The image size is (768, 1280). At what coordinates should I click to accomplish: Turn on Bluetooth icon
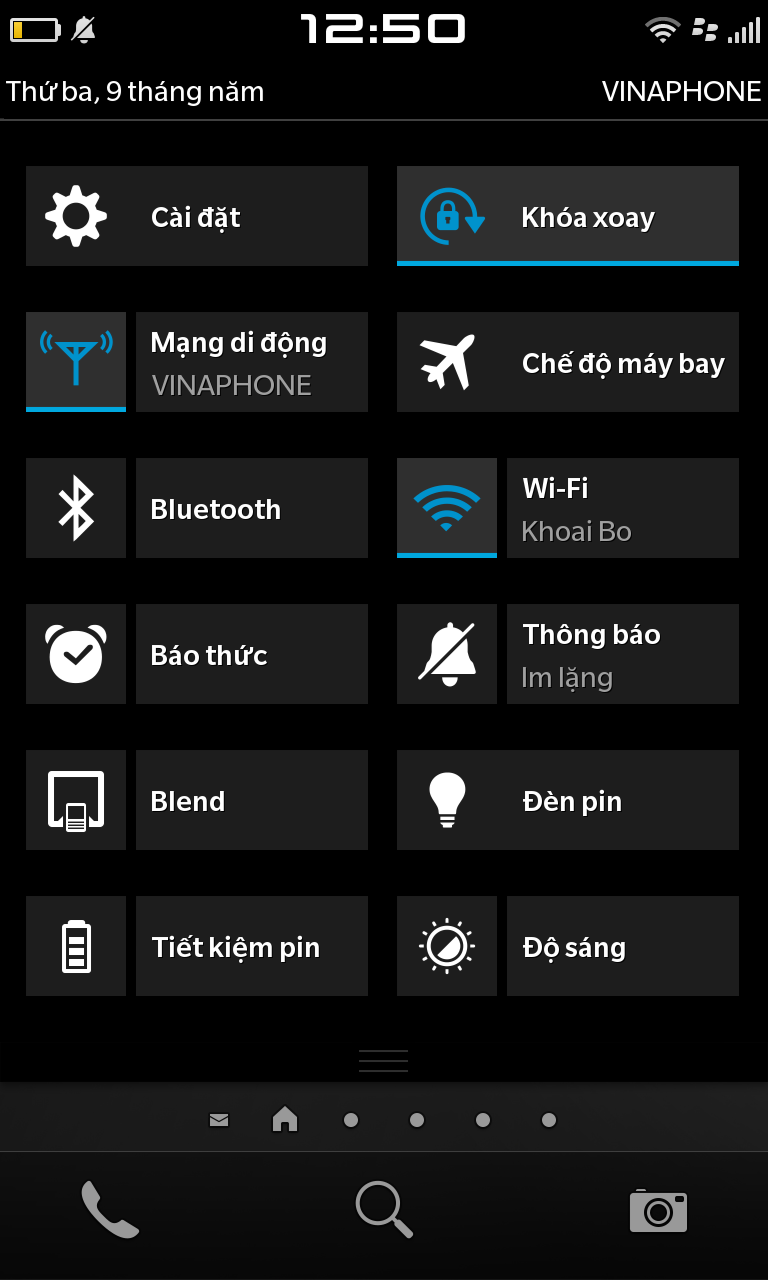(76, 508)
